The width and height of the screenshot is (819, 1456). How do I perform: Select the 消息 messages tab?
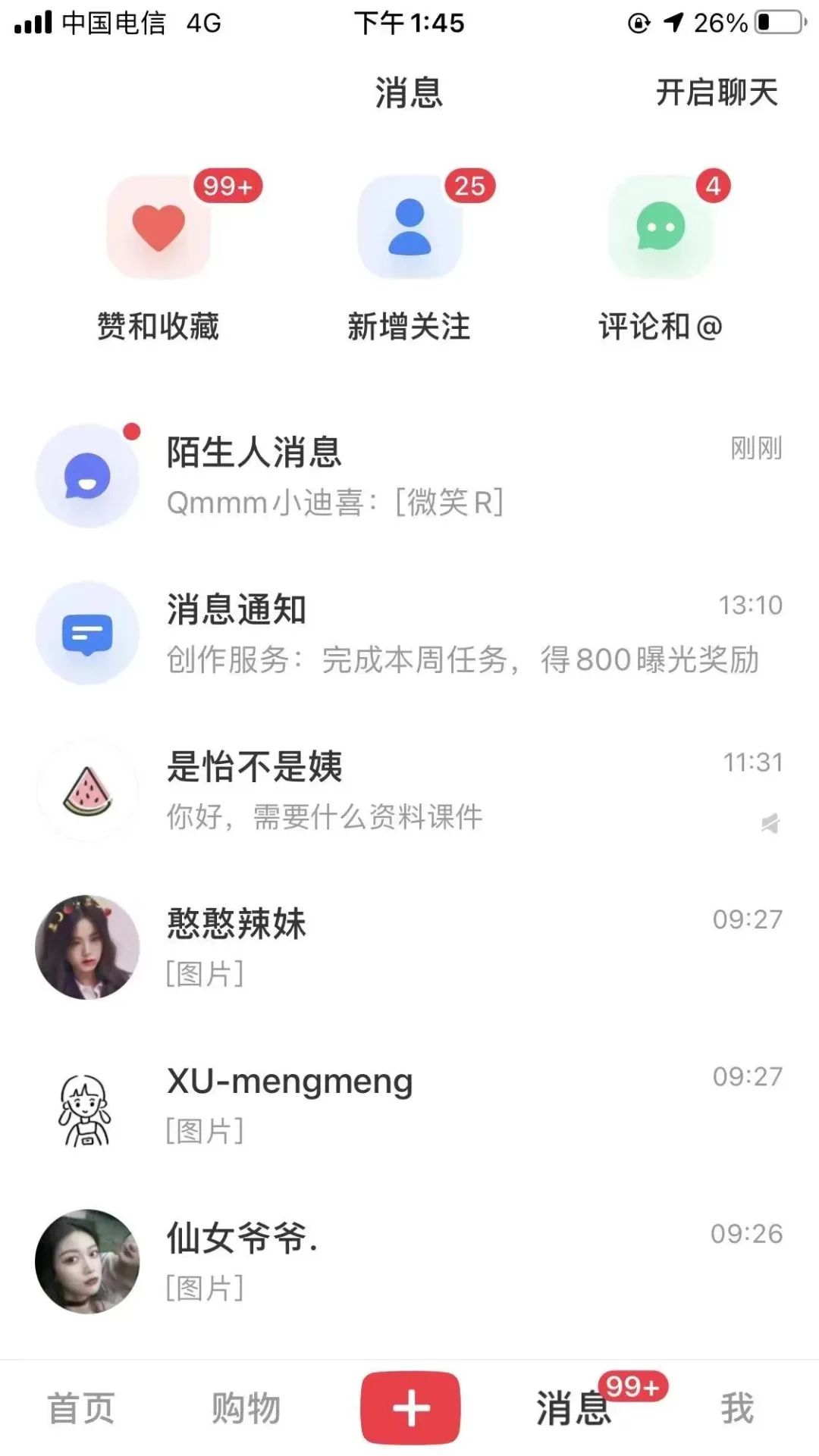574,1408
